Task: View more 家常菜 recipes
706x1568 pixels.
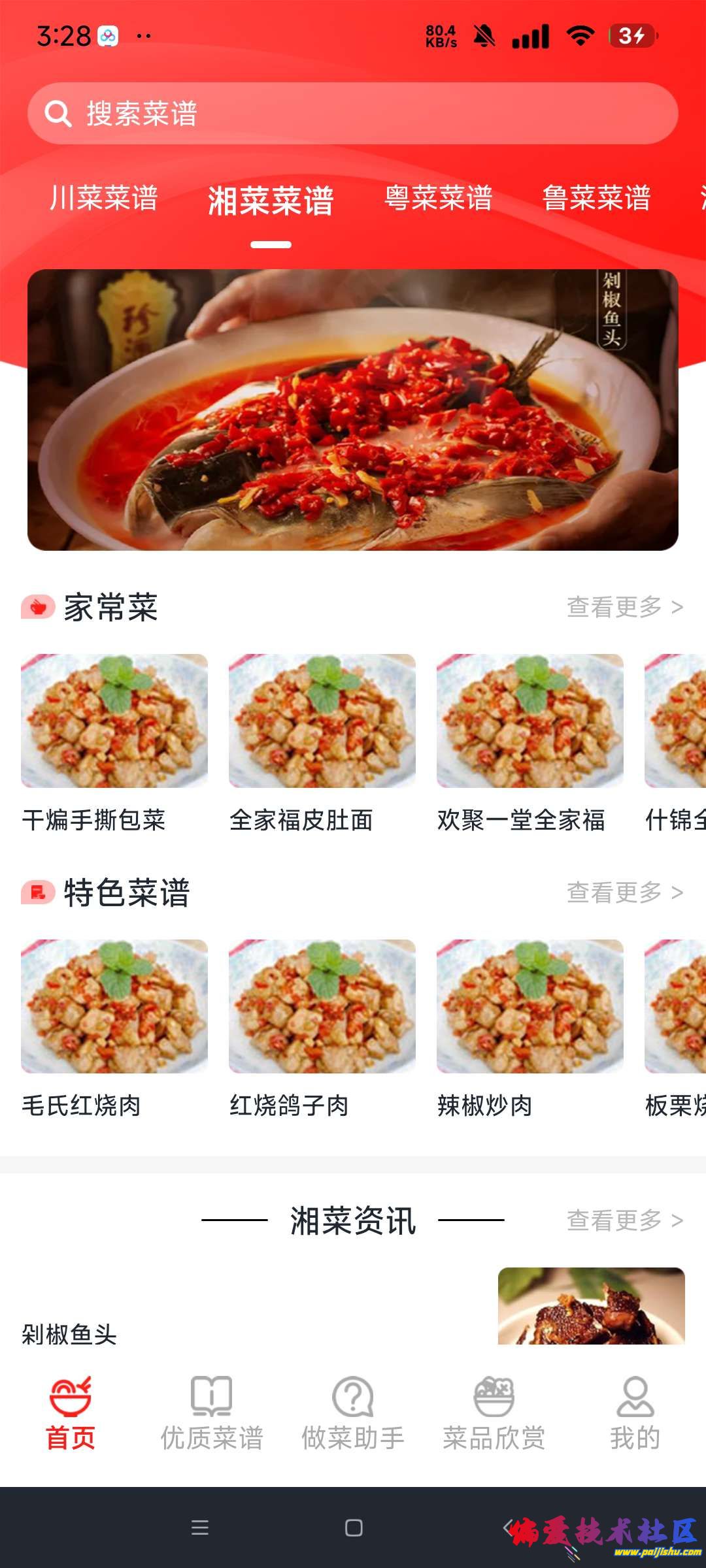Action: tap(624, 607)
